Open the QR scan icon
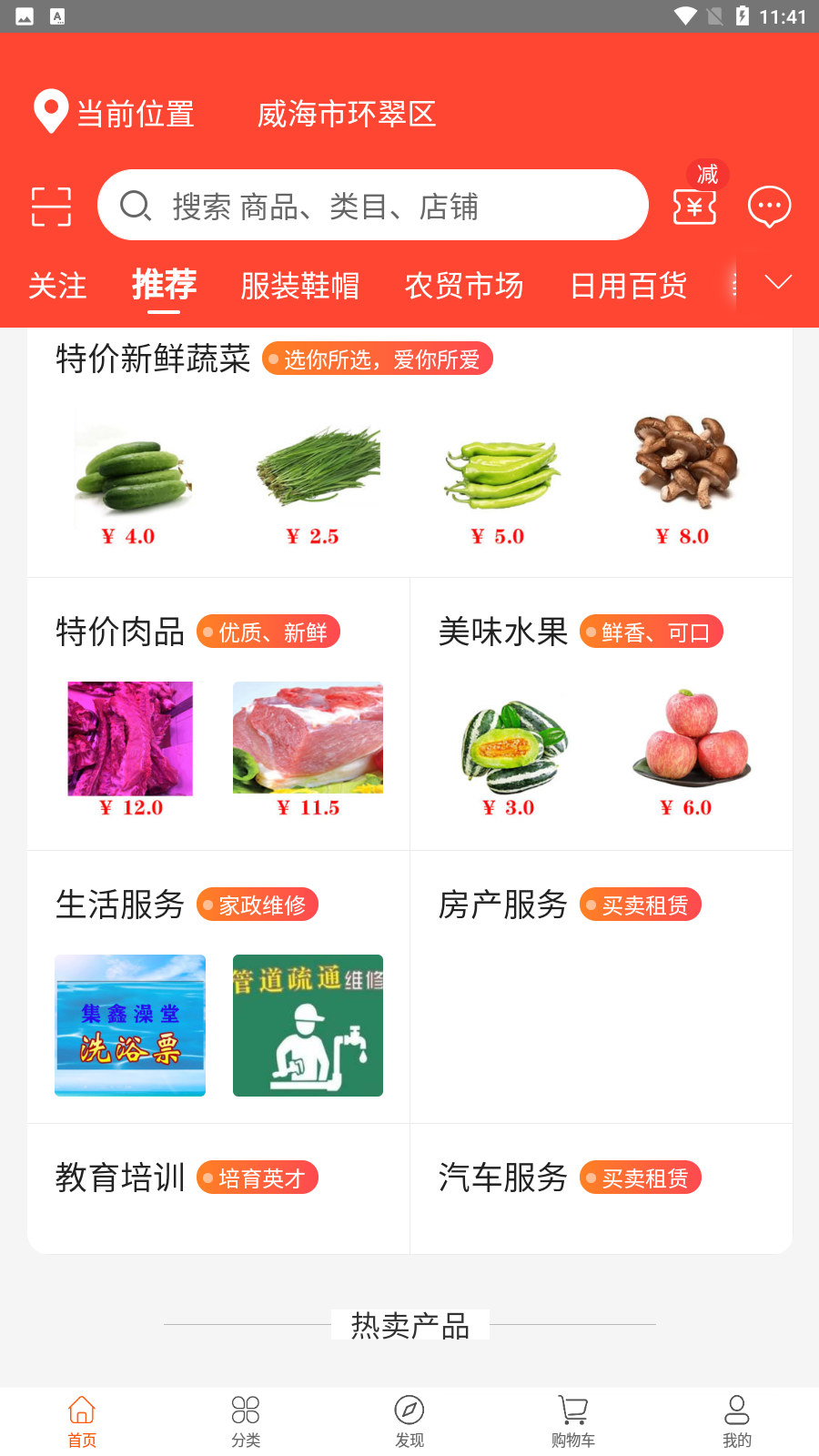 pyautogui.click(x=51, y=207)
